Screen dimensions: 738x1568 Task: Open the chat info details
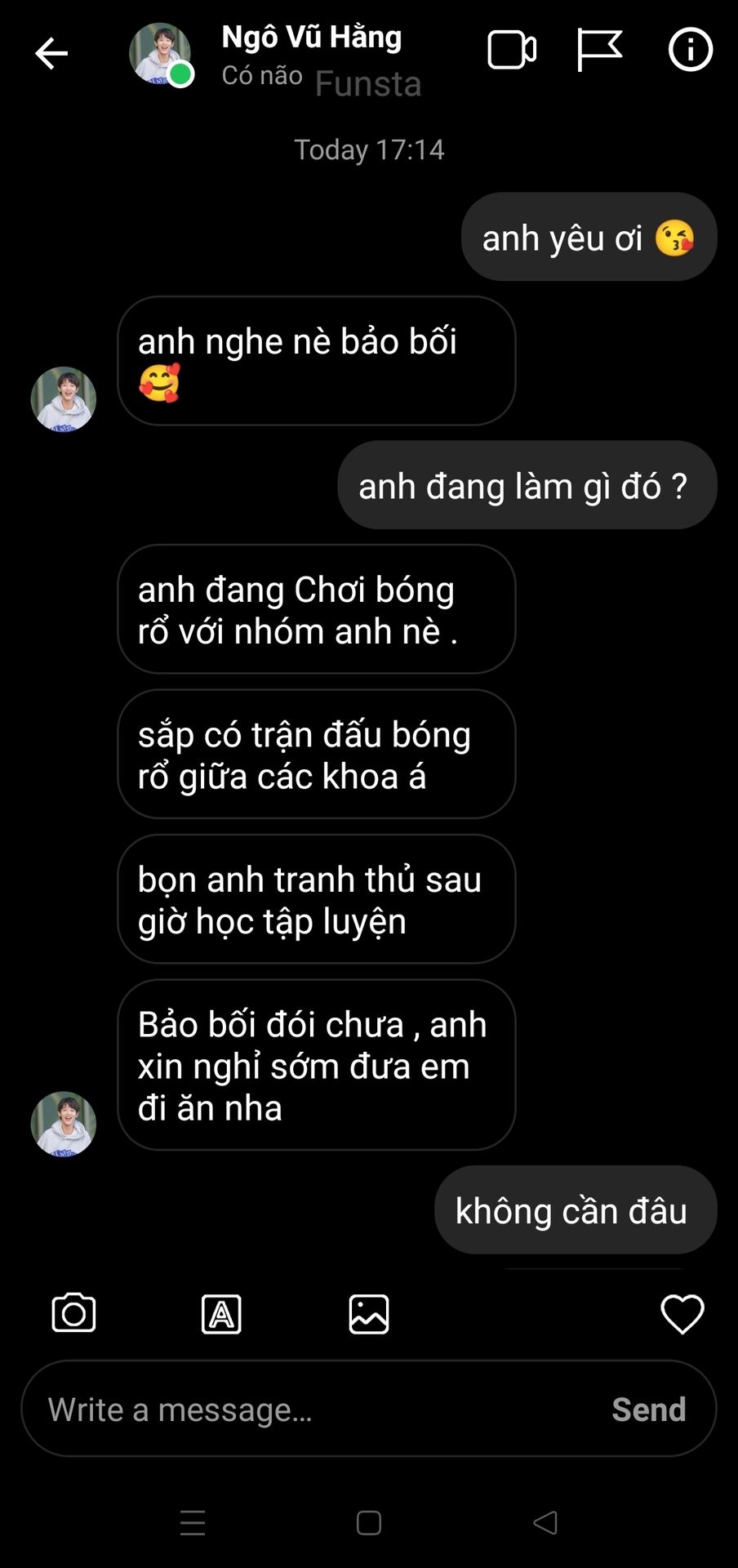coord(690,51)
